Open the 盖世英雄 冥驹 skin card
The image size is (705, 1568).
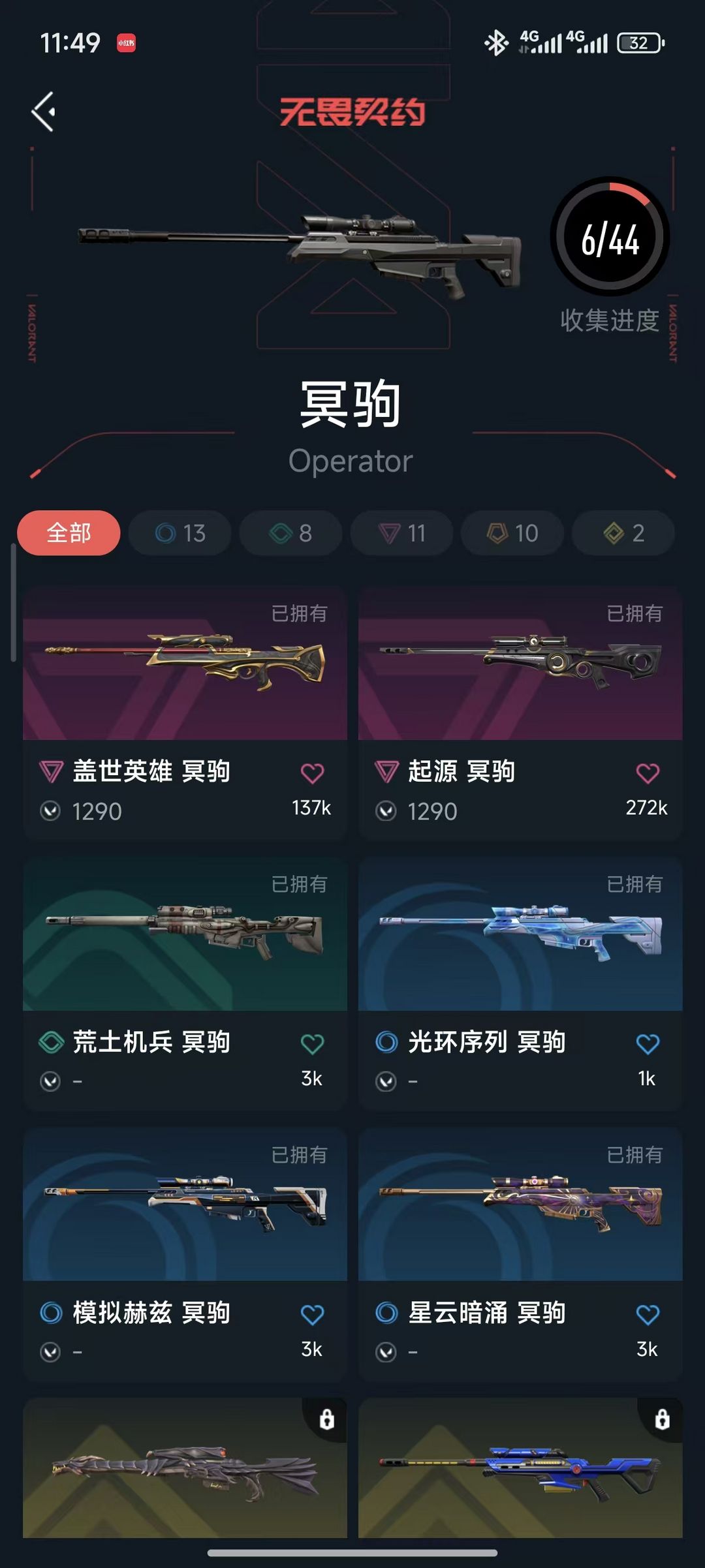coord(185,713)
